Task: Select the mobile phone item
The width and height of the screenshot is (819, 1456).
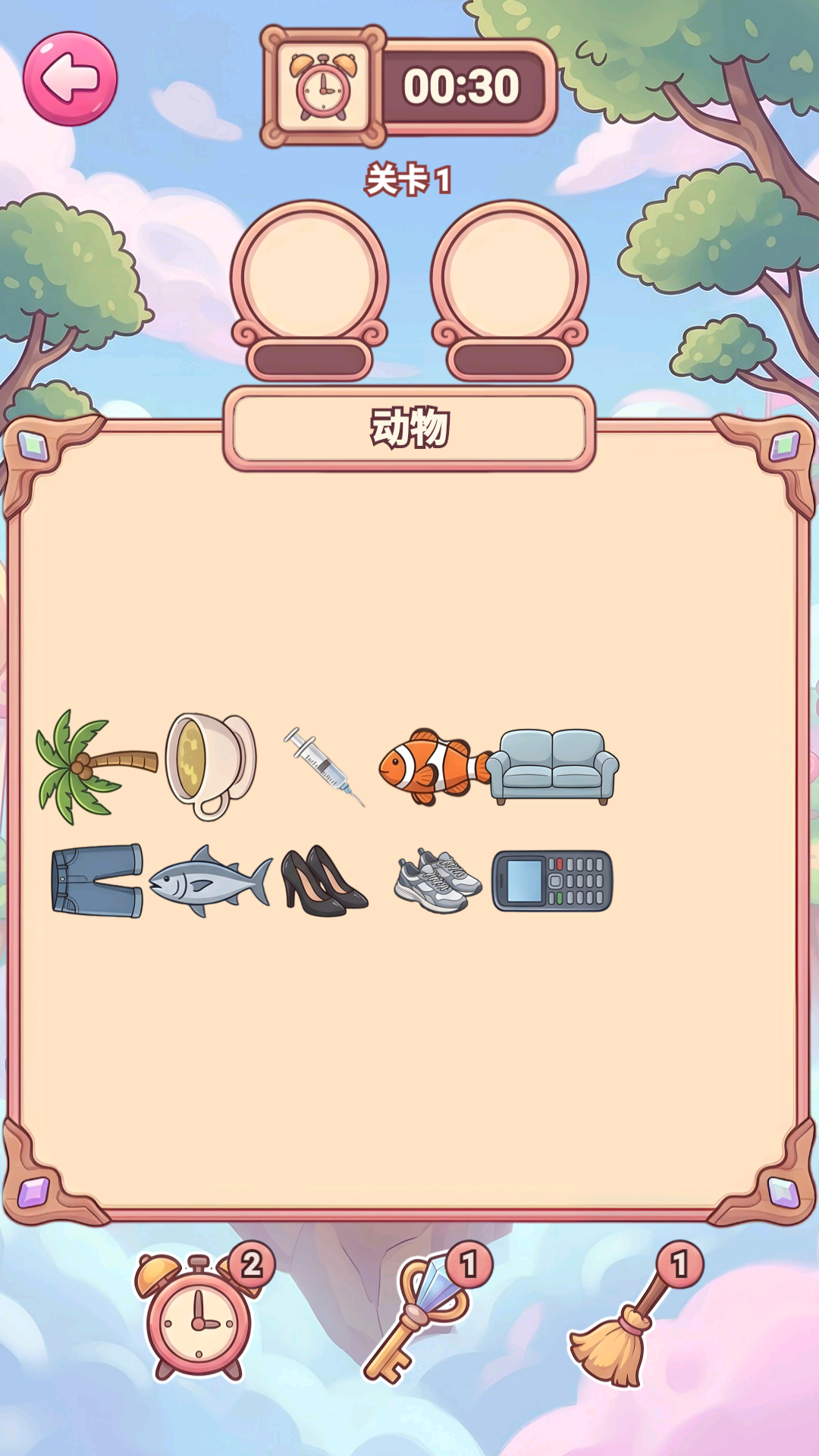Action: point(552,881)
